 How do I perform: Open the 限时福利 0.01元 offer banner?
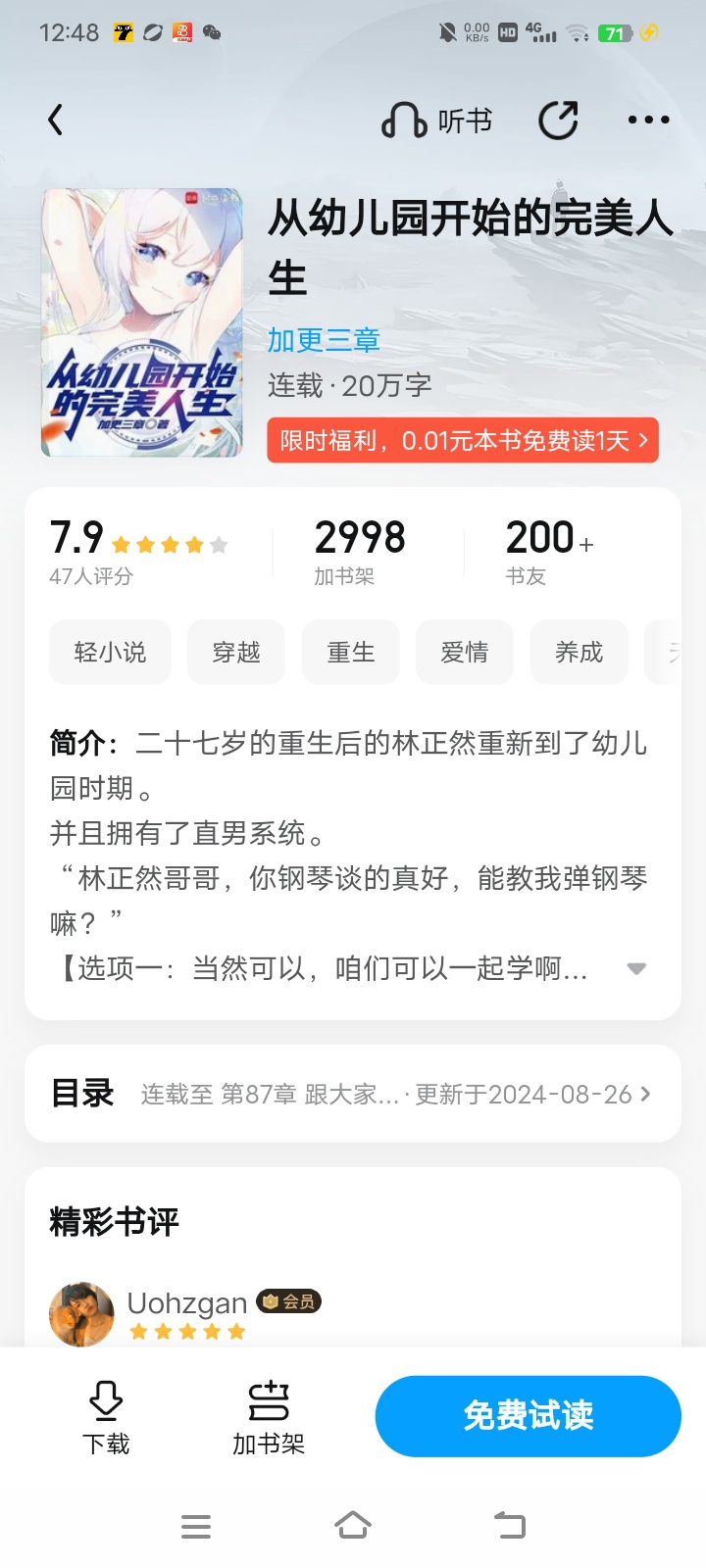pyautogui.click(x=463, y=441)
